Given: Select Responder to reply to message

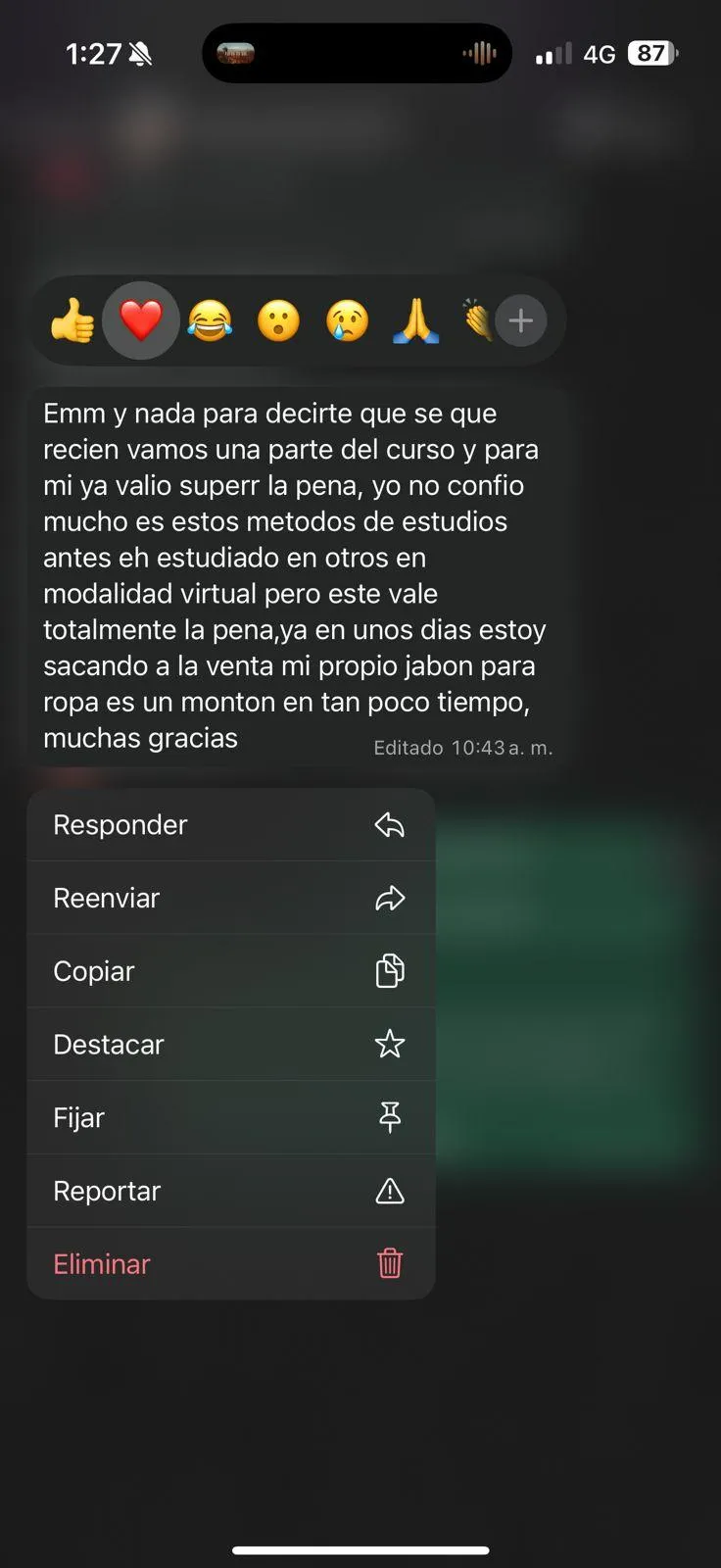Looking at the screenshot, I should point(231,825).
